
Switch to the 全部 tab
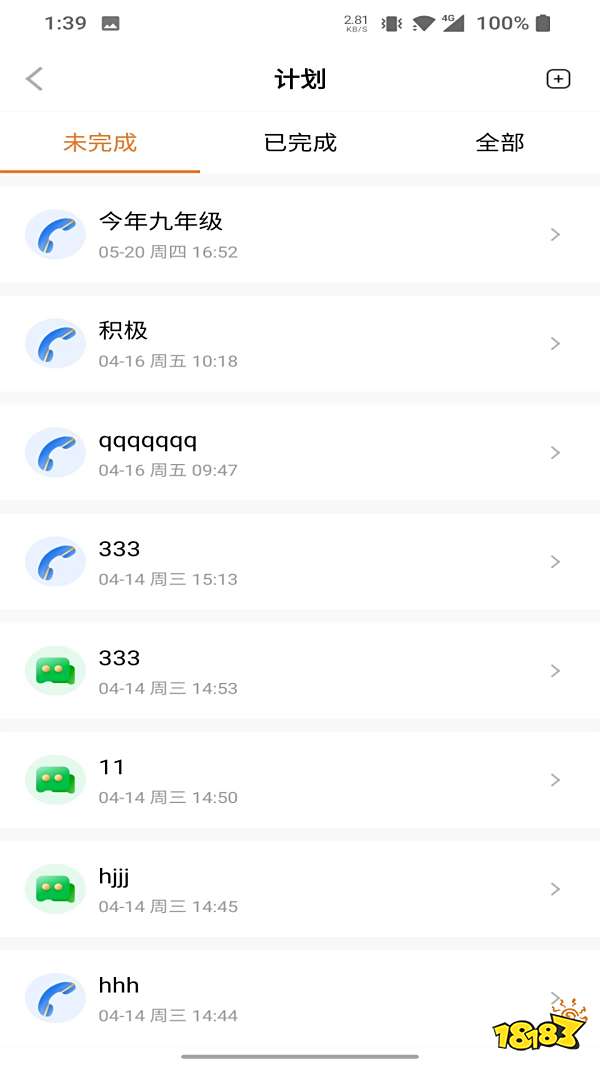pyautogui.click(x=500, y=142)
